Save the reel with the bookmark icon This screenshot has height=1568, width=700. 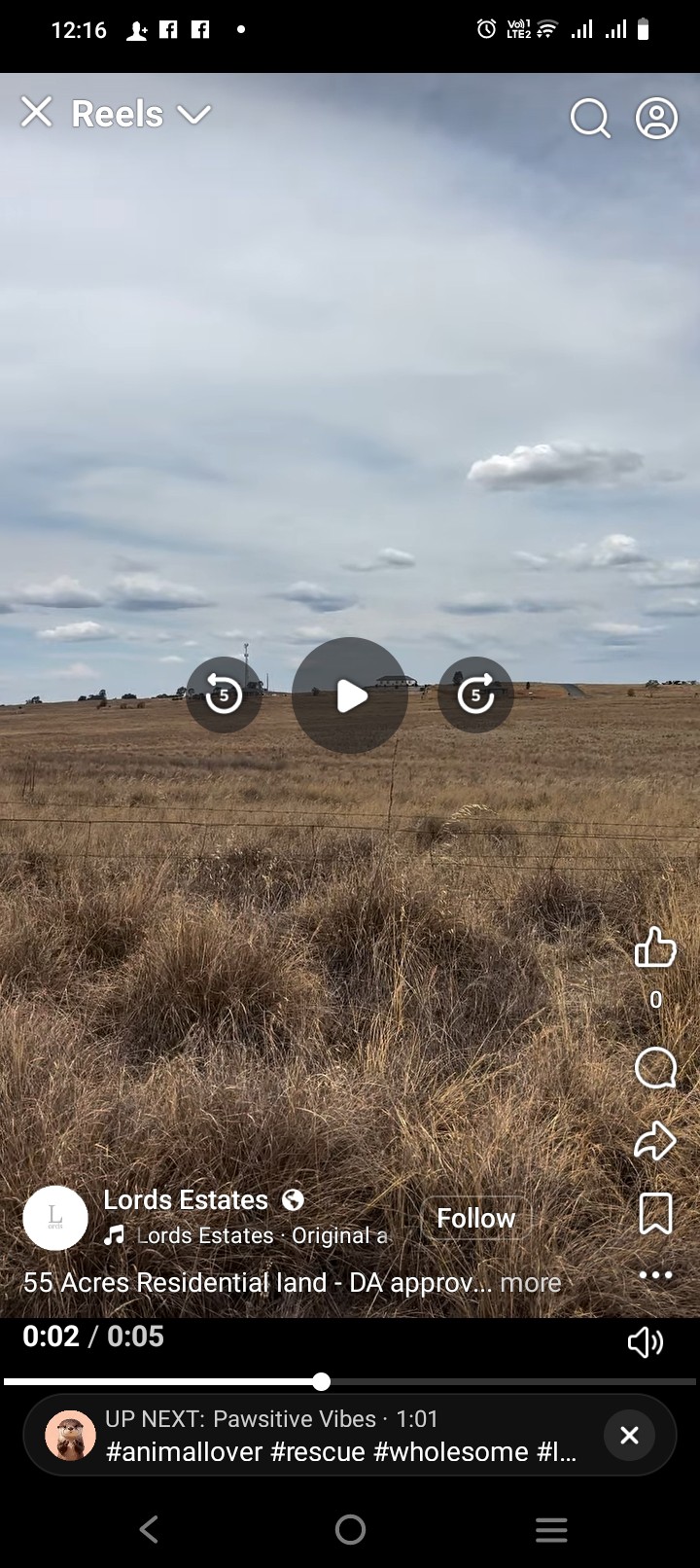click(655, 1214)
